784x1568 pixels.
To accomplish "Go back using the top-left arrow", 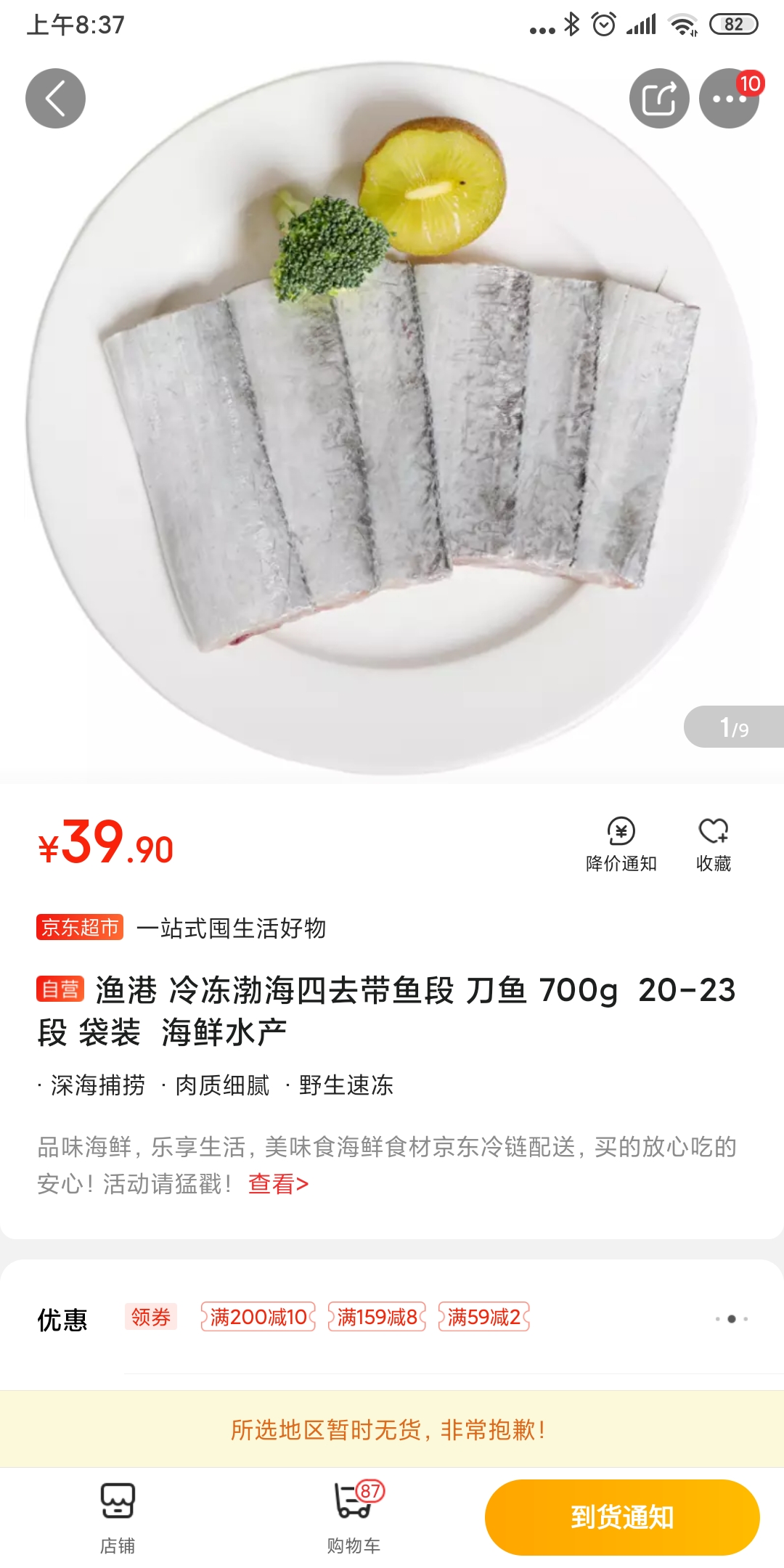I will coord(55,99).
